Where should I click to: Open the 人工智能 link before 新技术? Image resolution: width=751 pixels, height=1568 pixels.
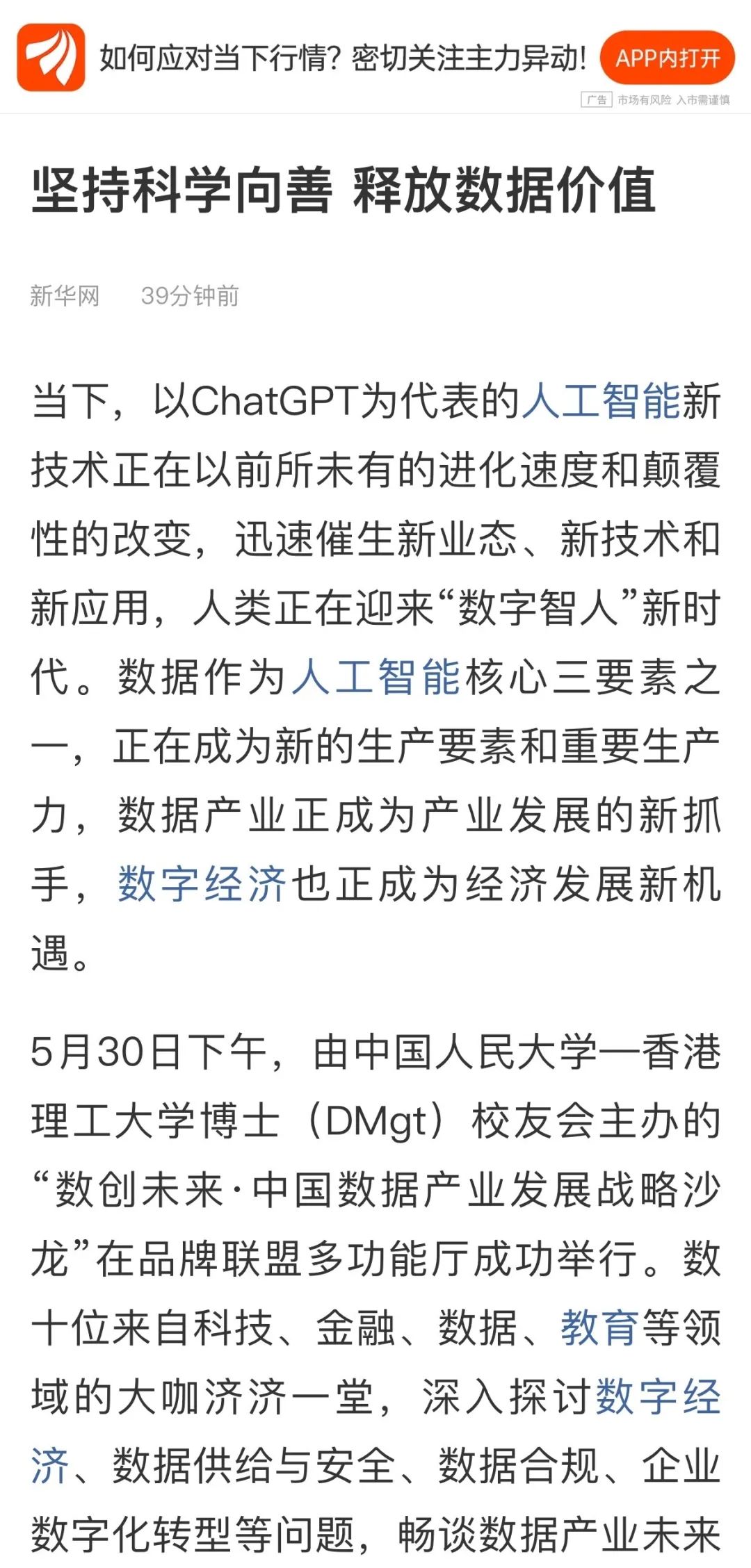(601, 401)
